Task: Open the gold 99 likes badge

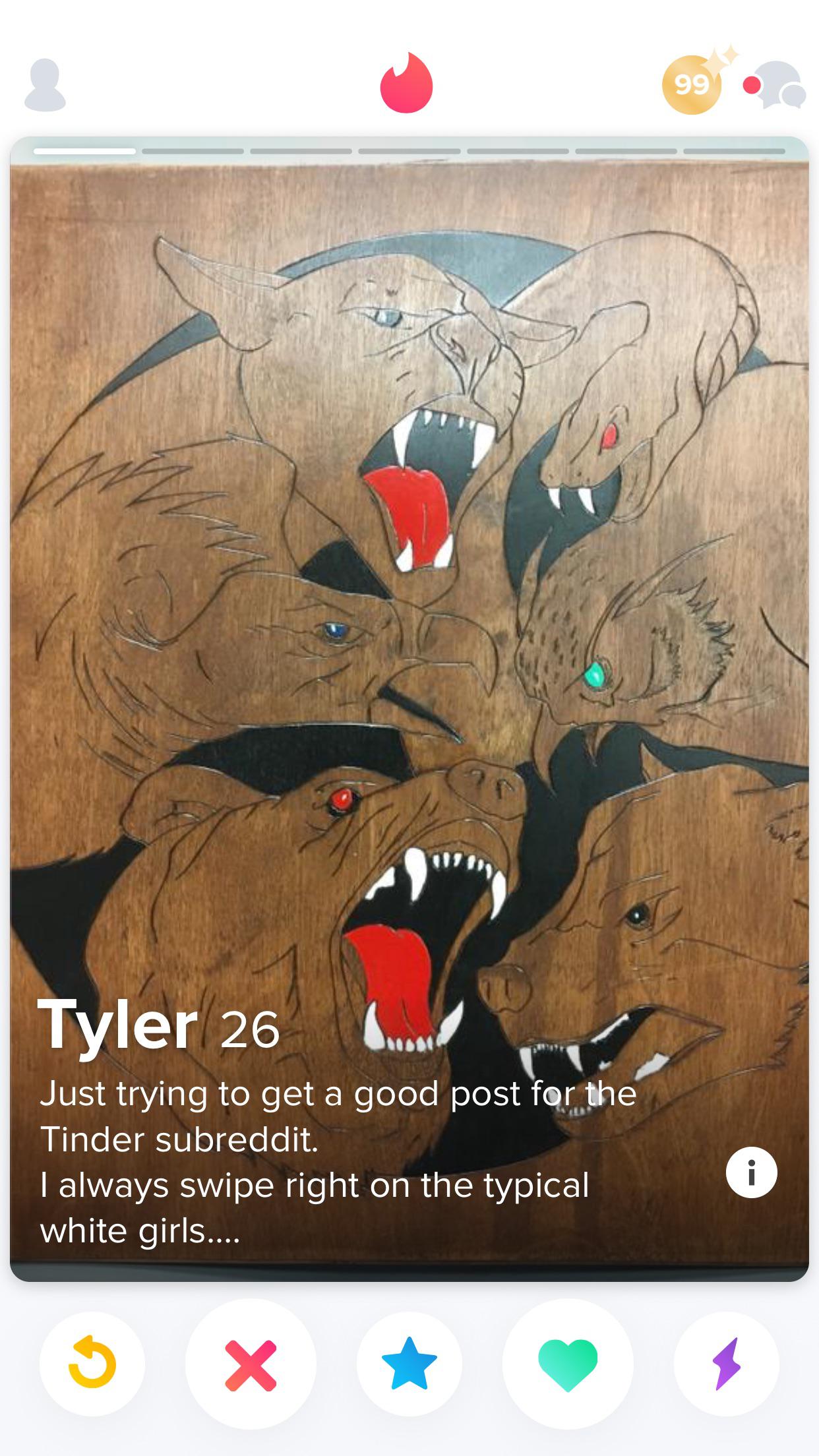Action: pyautogui.click(x=692, y=84)
